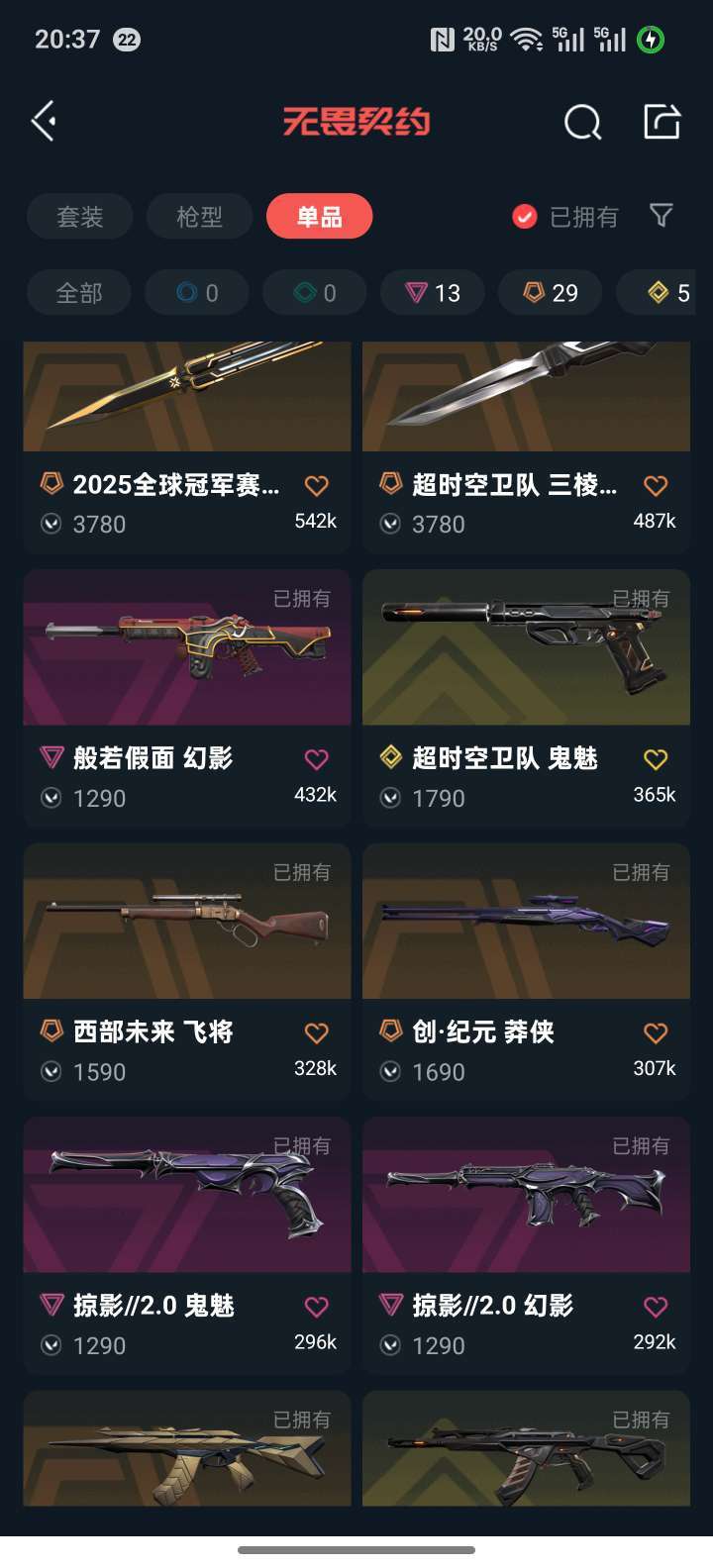Open the search function
Viewport: 713px width, 1568px height.
[x=581, y=122]
